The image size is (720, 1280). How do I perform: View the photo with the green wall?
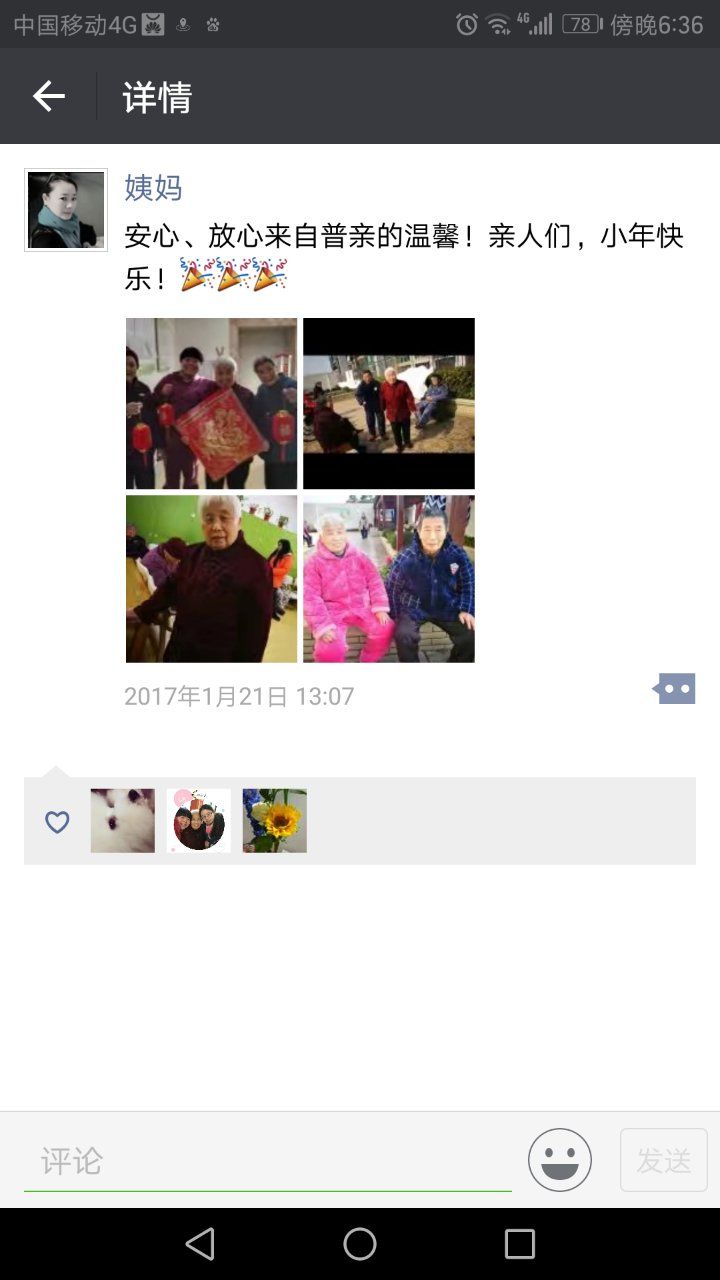[x=211, y=579]
